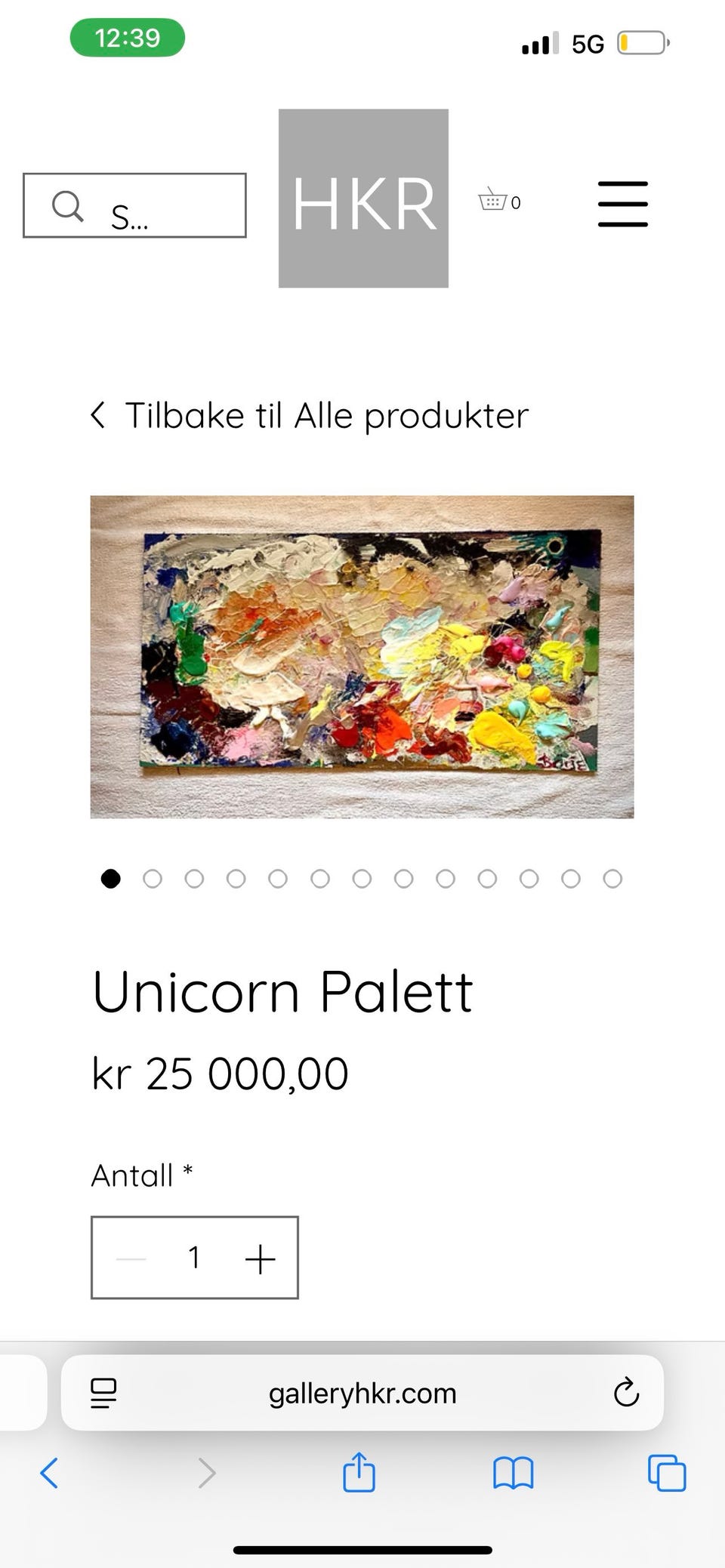Jump to the last image dot
The height and width of the screenshot is (1568, 725).
[x=612, y=879]
